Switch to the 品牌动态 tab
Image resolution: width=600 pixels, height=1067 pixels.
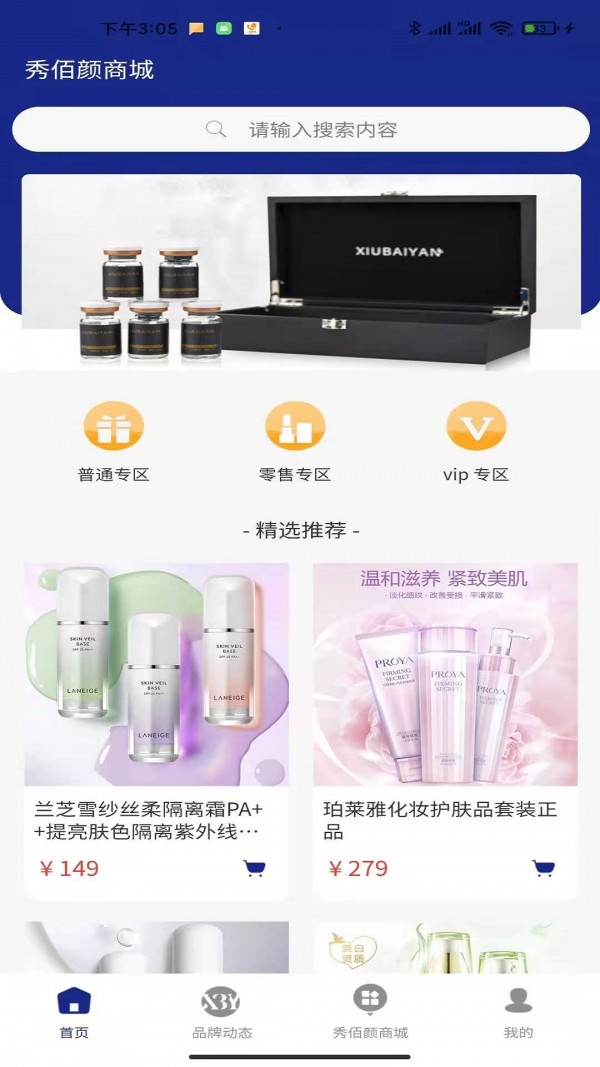pyautogui.click(x=222, y=1010)
